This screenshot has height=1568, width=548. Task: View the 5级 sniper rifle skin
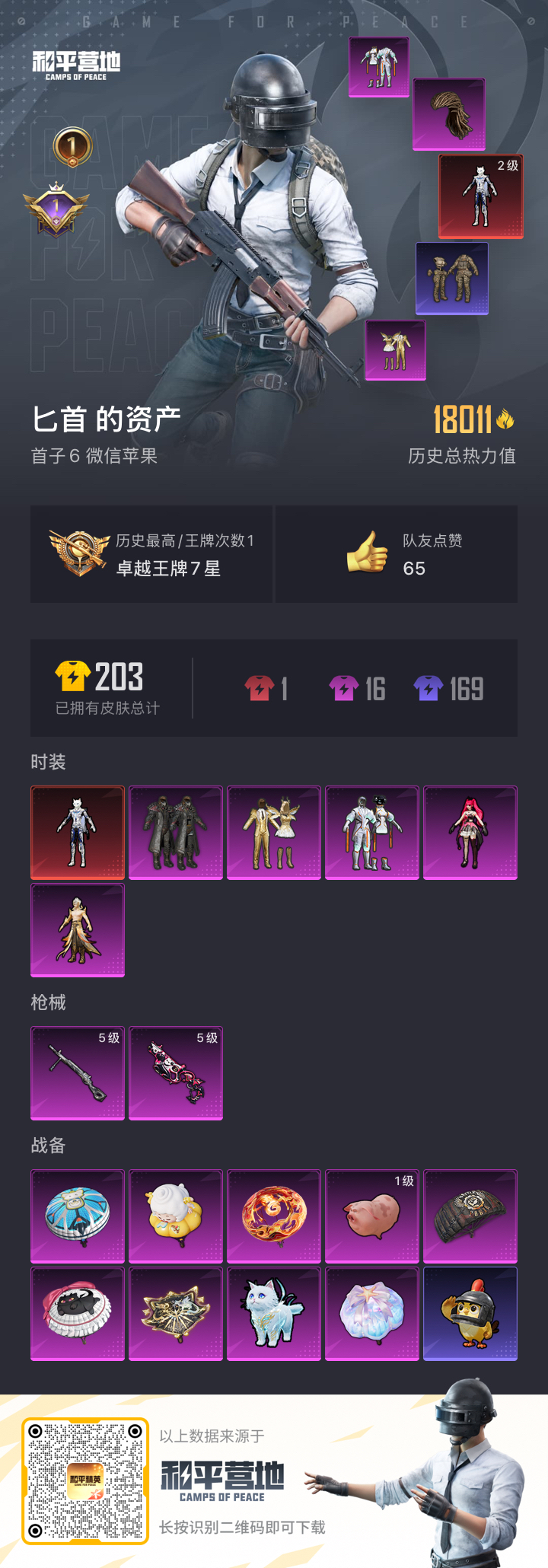point(77,1072)
